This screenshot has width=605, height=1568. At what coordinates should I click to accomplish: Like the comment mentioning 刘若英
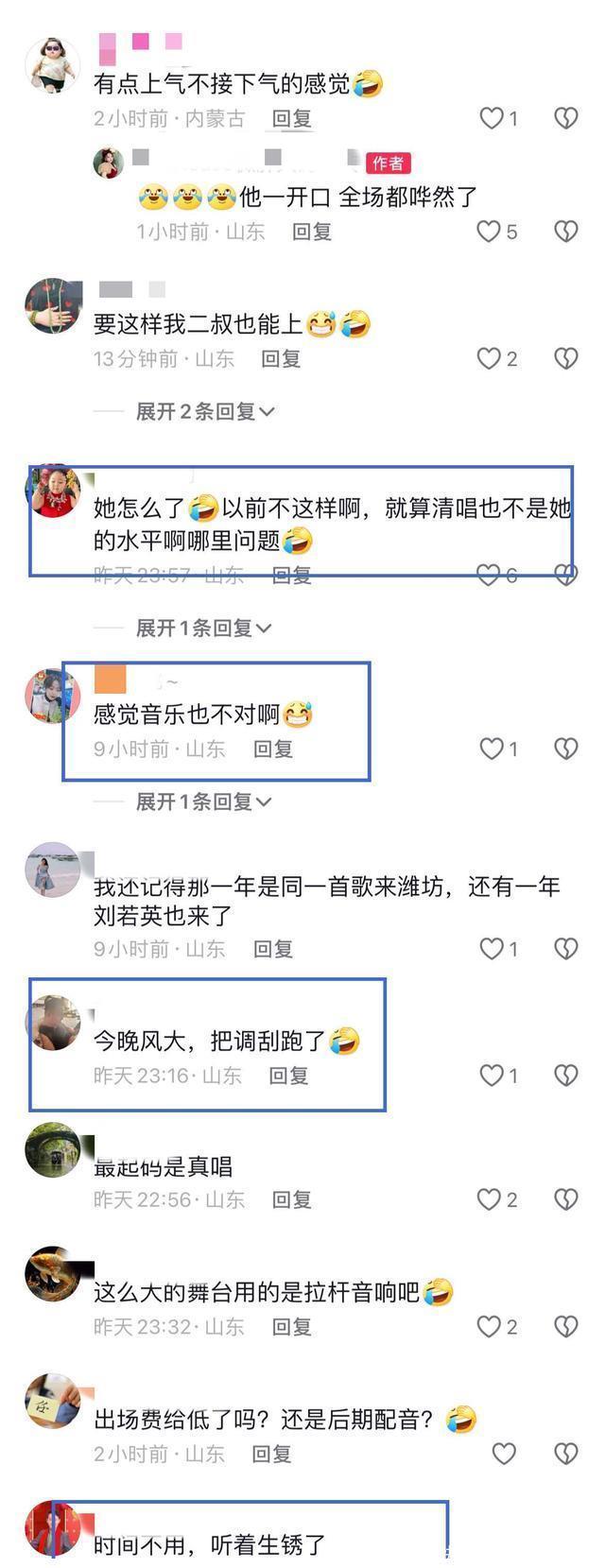coord(492,949)
